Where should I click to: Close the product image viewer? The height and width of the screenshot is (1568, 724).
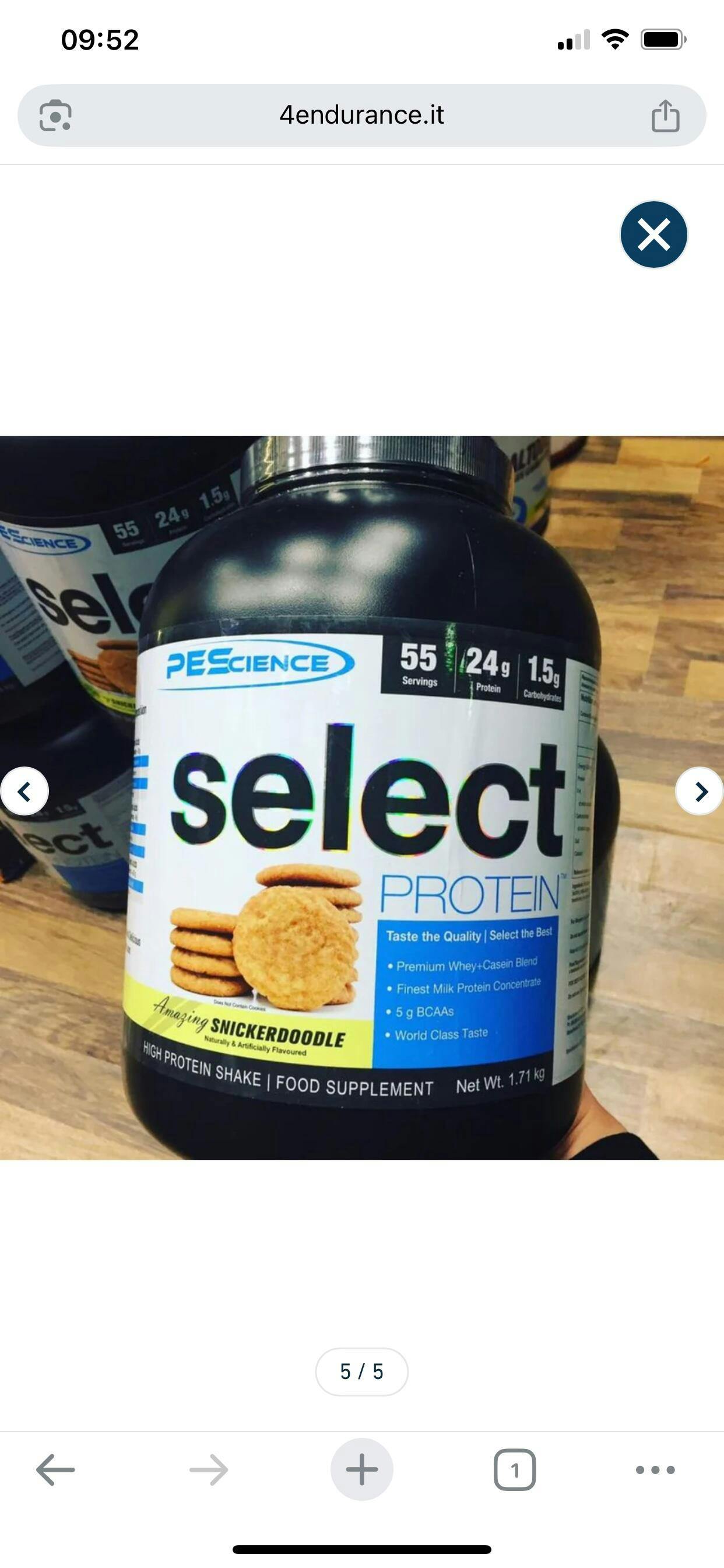[653, 235]
